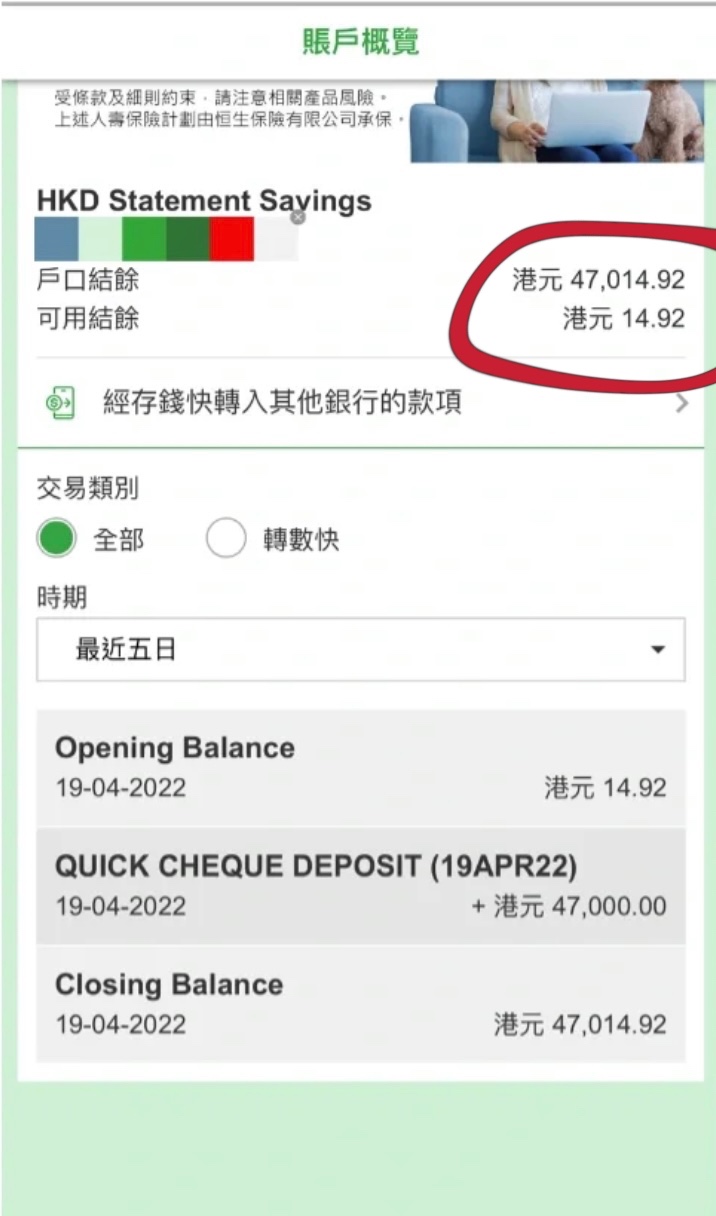Expand the 最近五日 period dropdown
716x1216 pixels.
[360, 650]
